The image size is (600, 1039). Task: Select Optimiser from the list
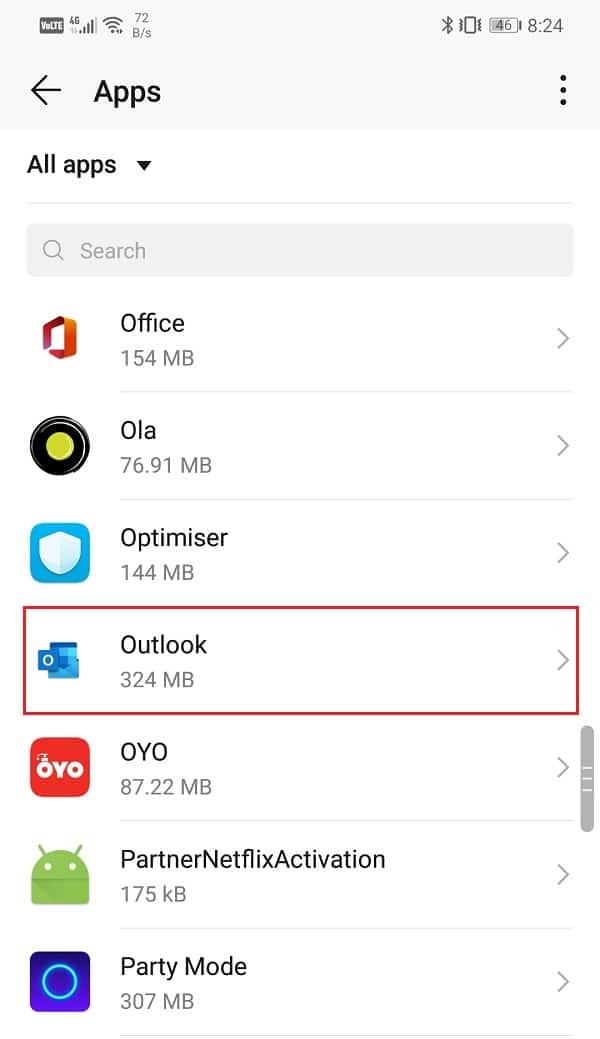300,553
